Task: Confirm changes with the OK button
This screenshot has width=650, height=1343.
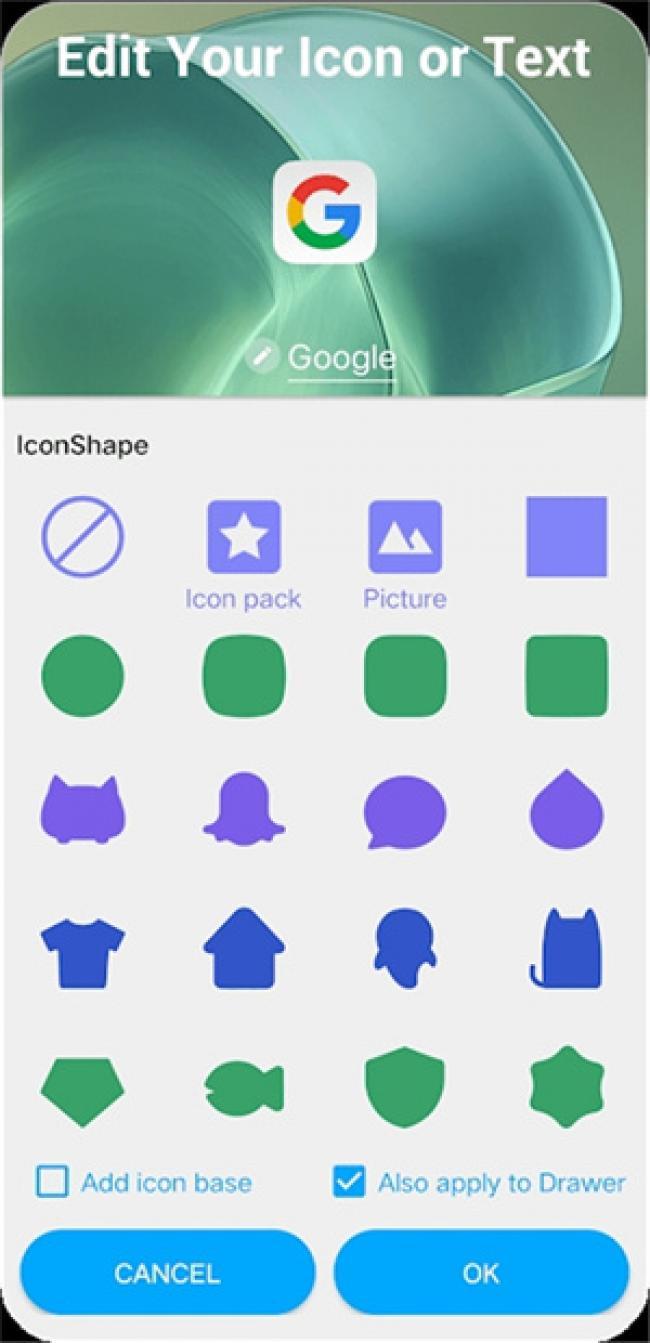Action: coord(481,1272)
